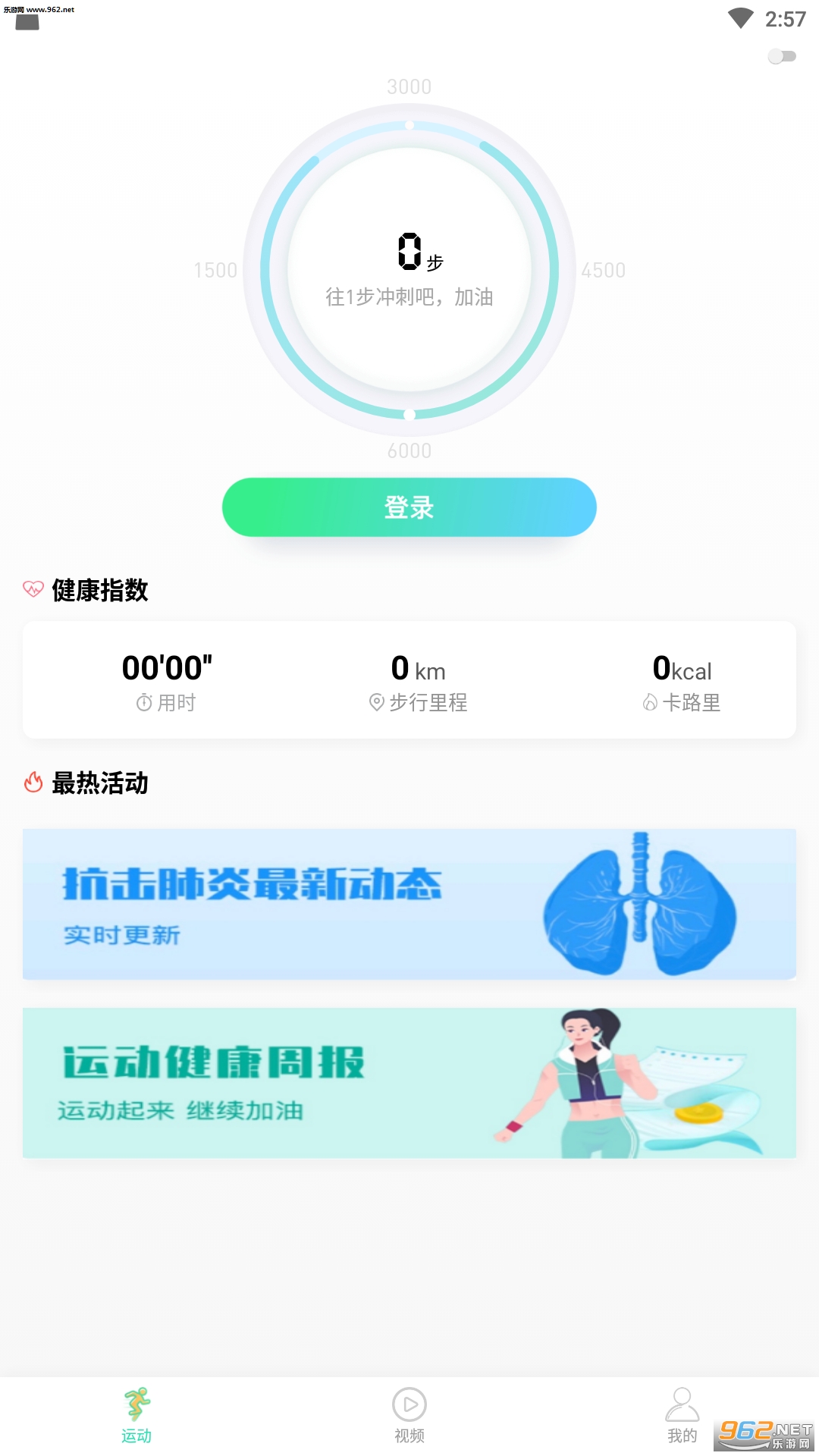The image size is (819, 1456).
Task: Switch to the 我的 tab
Action: [x=682, y=1415]
